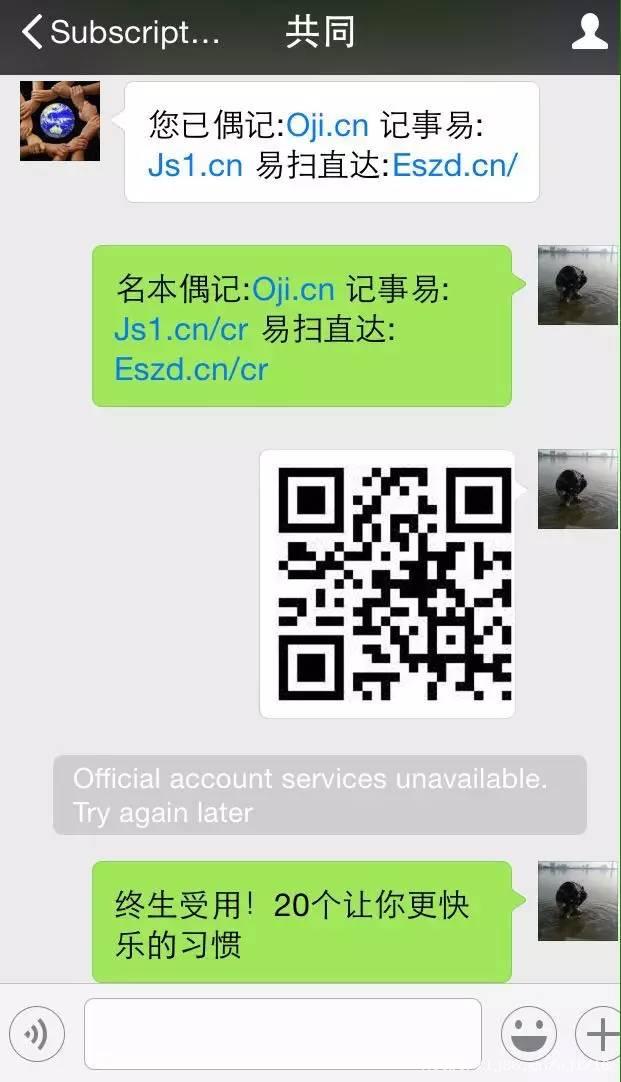Open the Js1.cn link in the white message
Image resolution: width=621 pixels, height=1082 pixels.
[195, 166]
